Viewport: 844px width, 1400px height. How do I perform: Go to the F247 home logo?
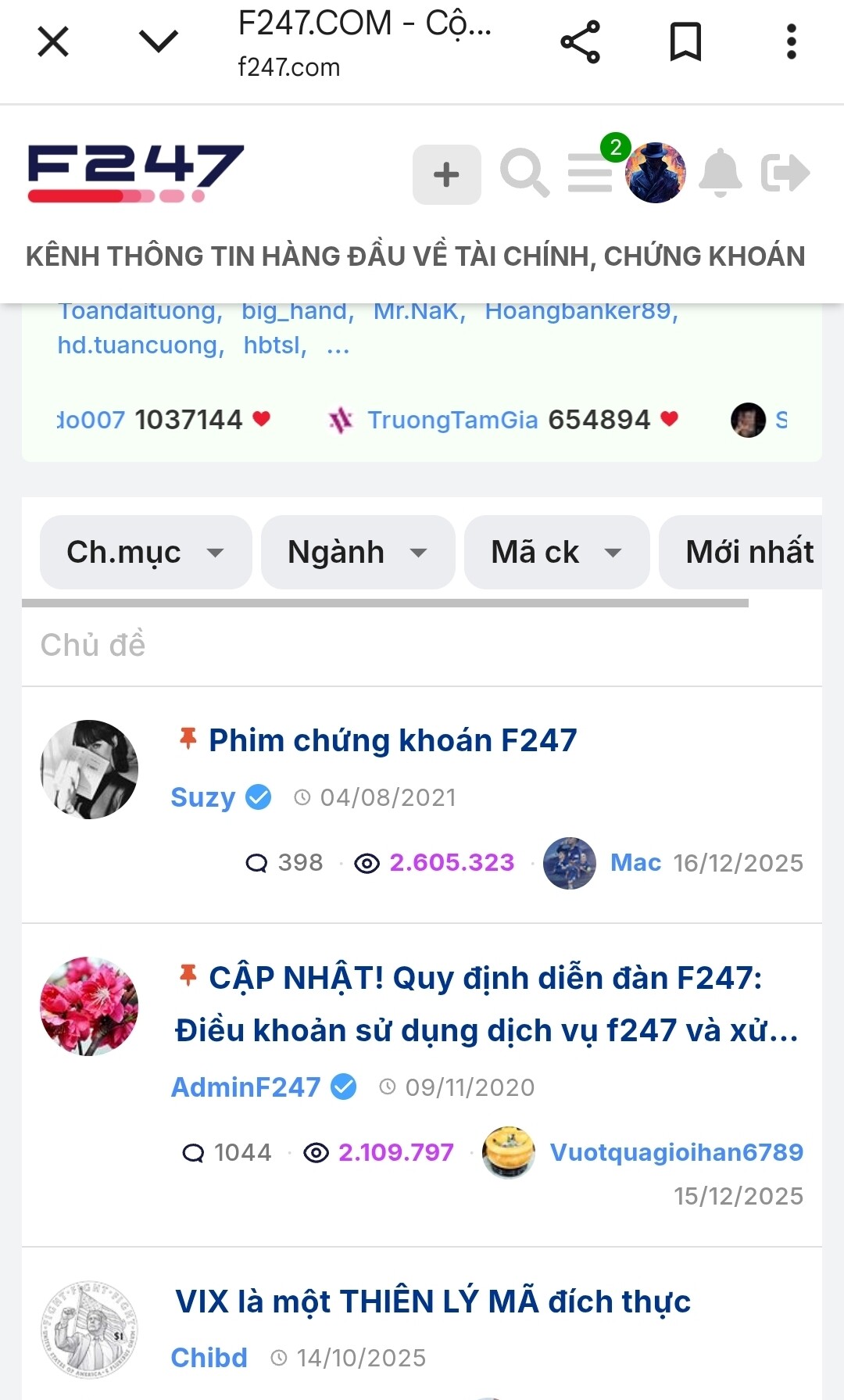[x=136, y=174]
